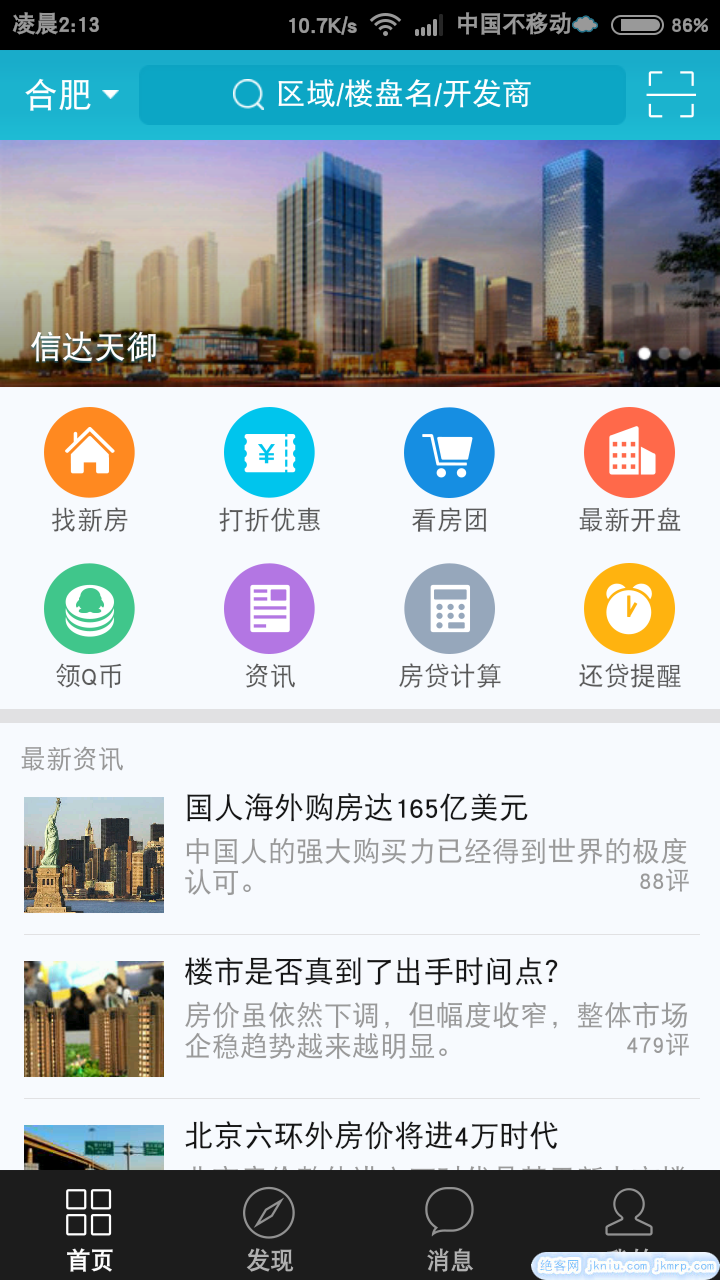Read 楼市是否真到了出手时间点? article
Image resolution: width=720 pixels, height=1280 pixels.
[x=360, y=1017]
